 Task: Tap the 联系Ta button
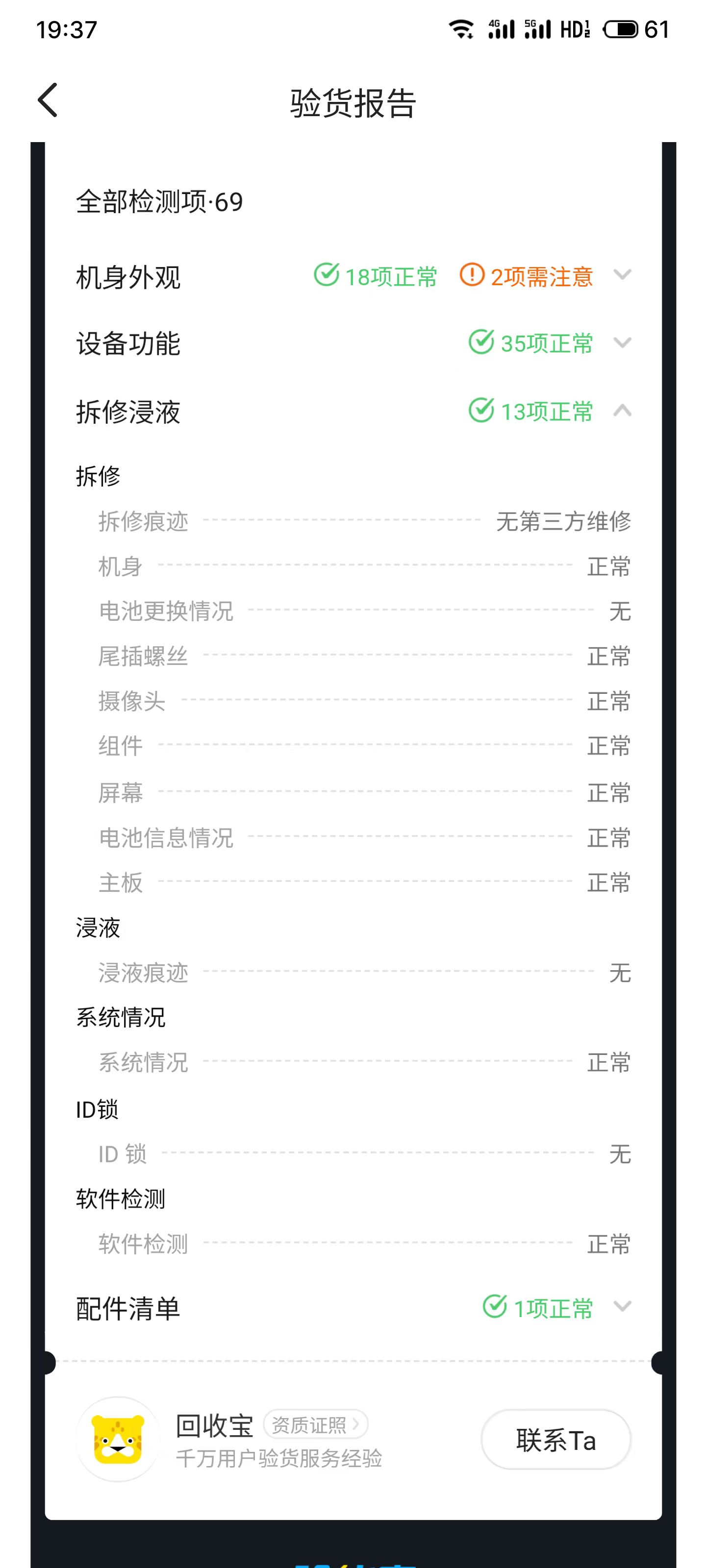(555, 1440)
